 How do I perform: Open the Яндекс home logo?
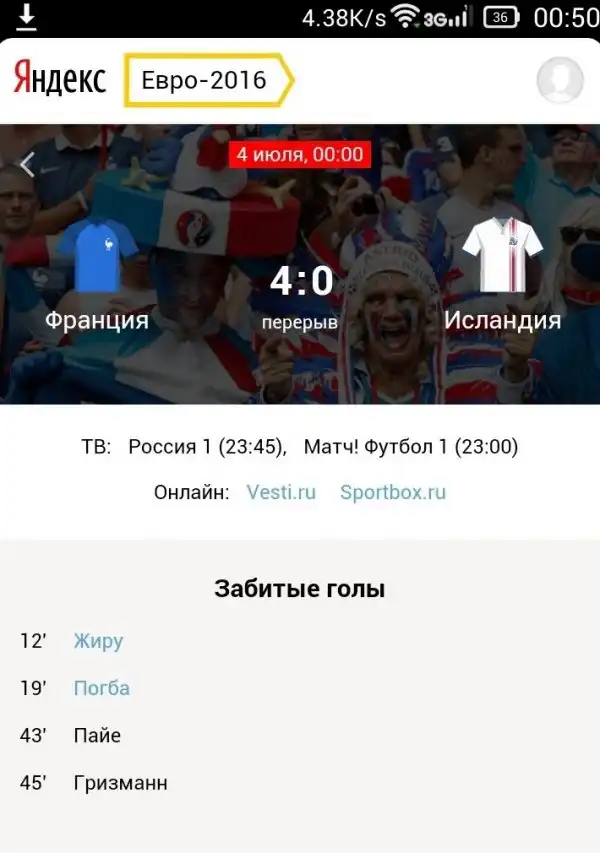tap(60, 80)
